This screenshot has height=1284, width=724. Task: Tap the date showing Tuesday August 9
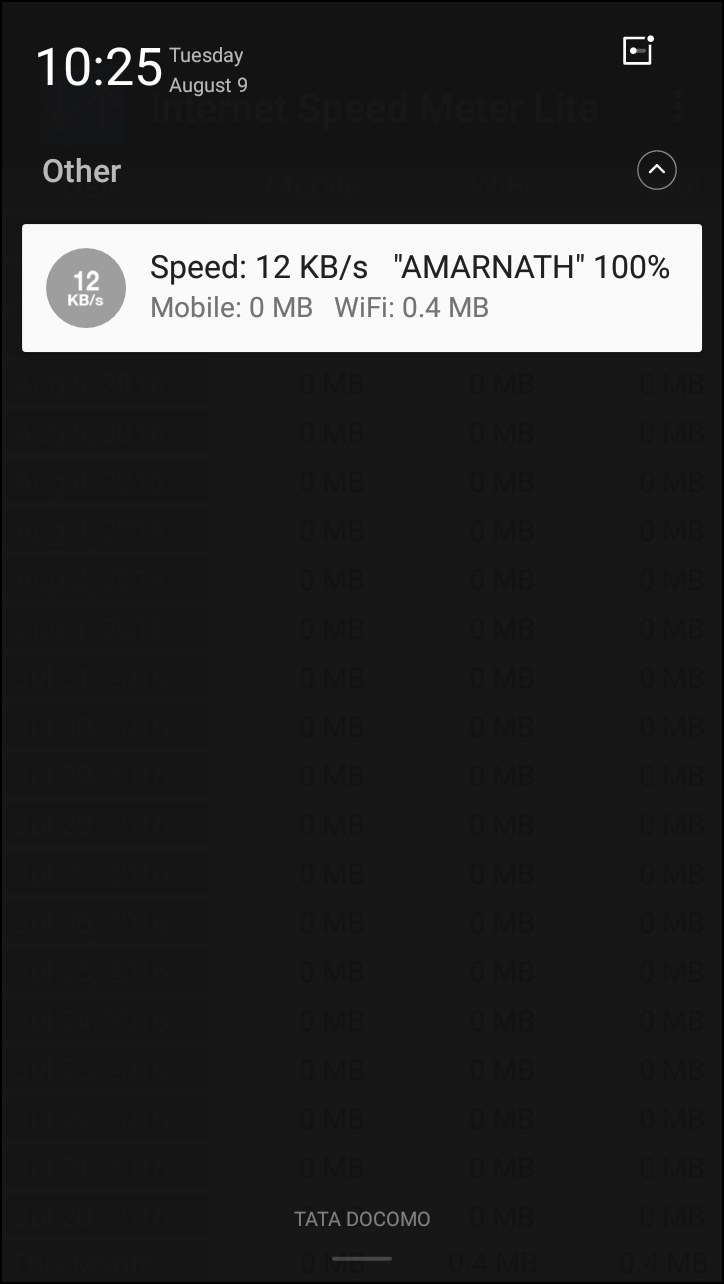[207, 69]
